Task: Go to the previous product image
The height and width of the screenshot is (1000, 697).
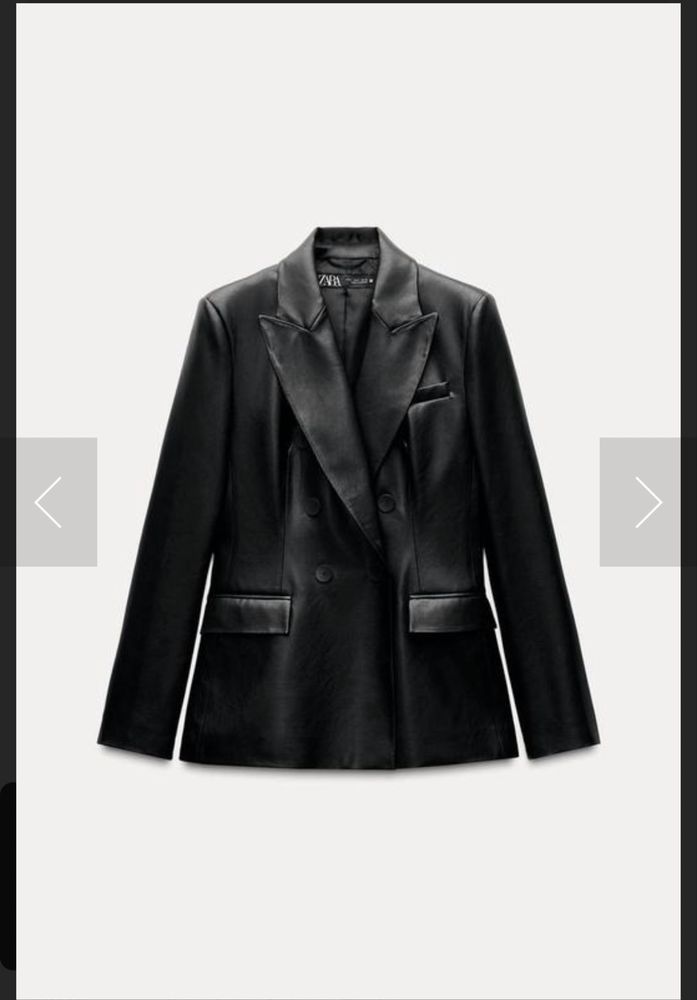Action: [49, 502]
